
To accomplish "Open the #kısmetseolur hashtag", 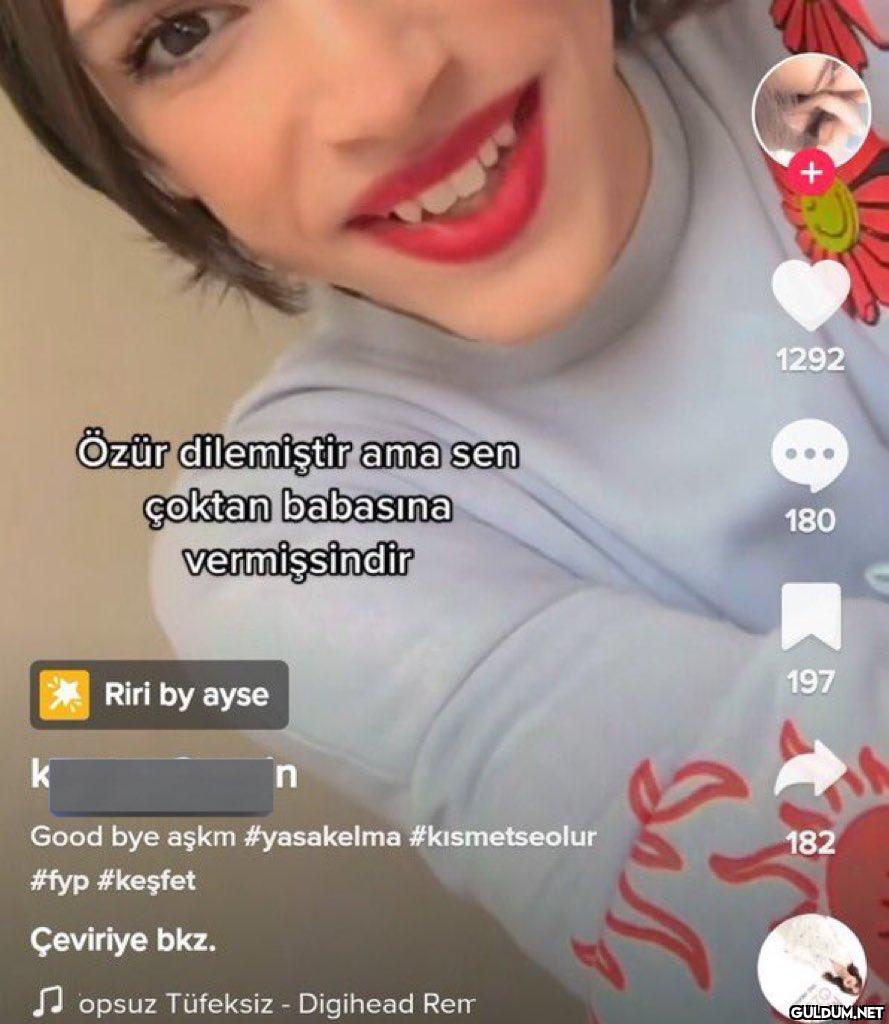I will click(x=503, y=836).
